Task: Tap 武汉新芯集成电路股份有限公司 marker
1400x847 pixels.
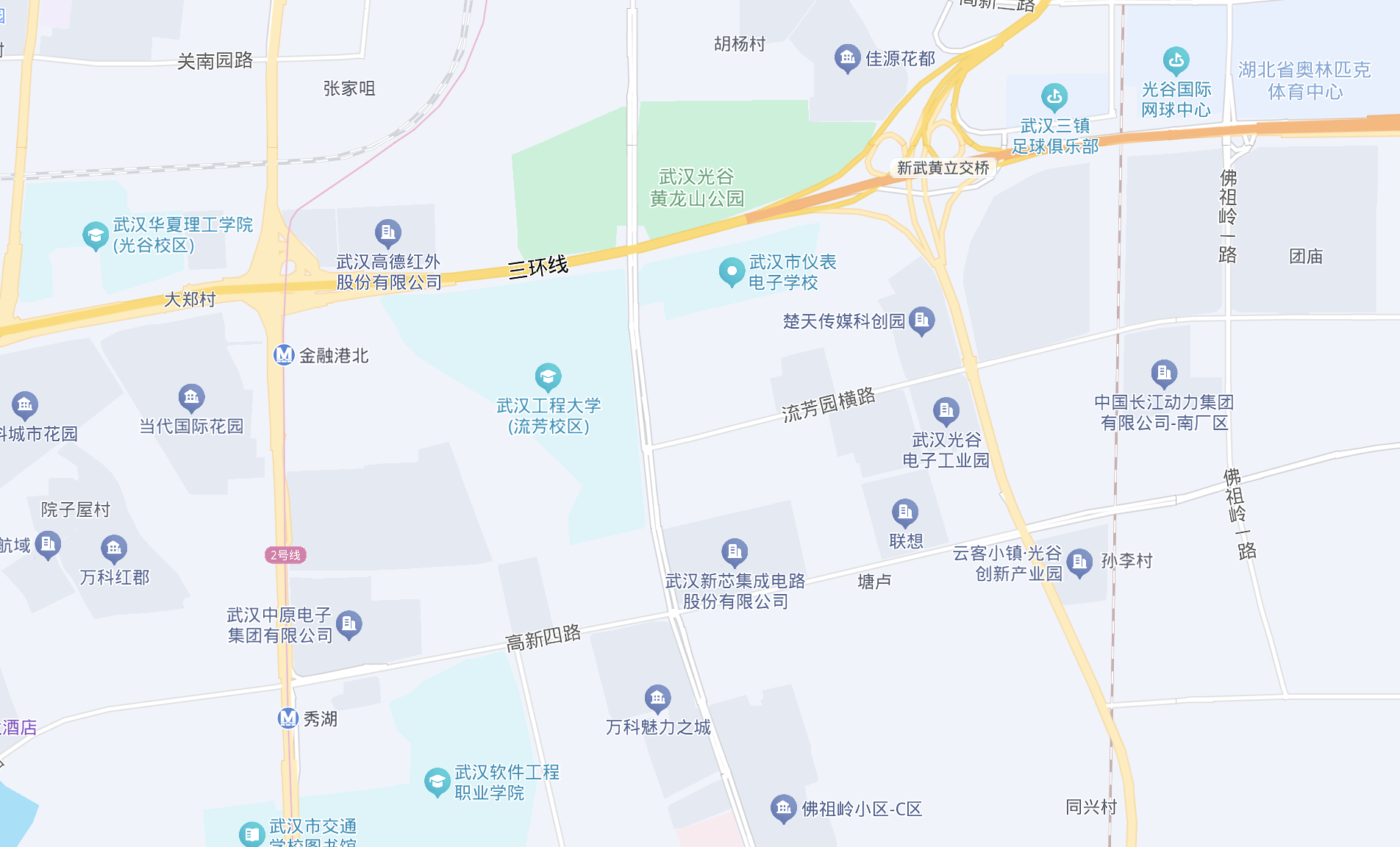Action: (734, 551)
